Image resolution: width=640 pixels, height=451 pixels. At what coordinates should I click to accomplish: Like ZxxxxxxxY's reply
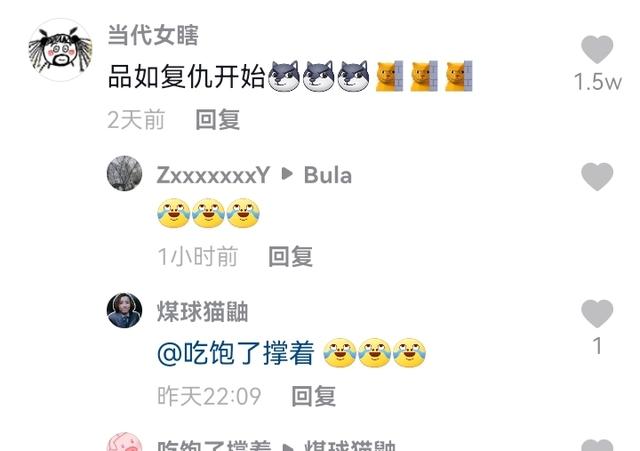[x=597, y=176]
